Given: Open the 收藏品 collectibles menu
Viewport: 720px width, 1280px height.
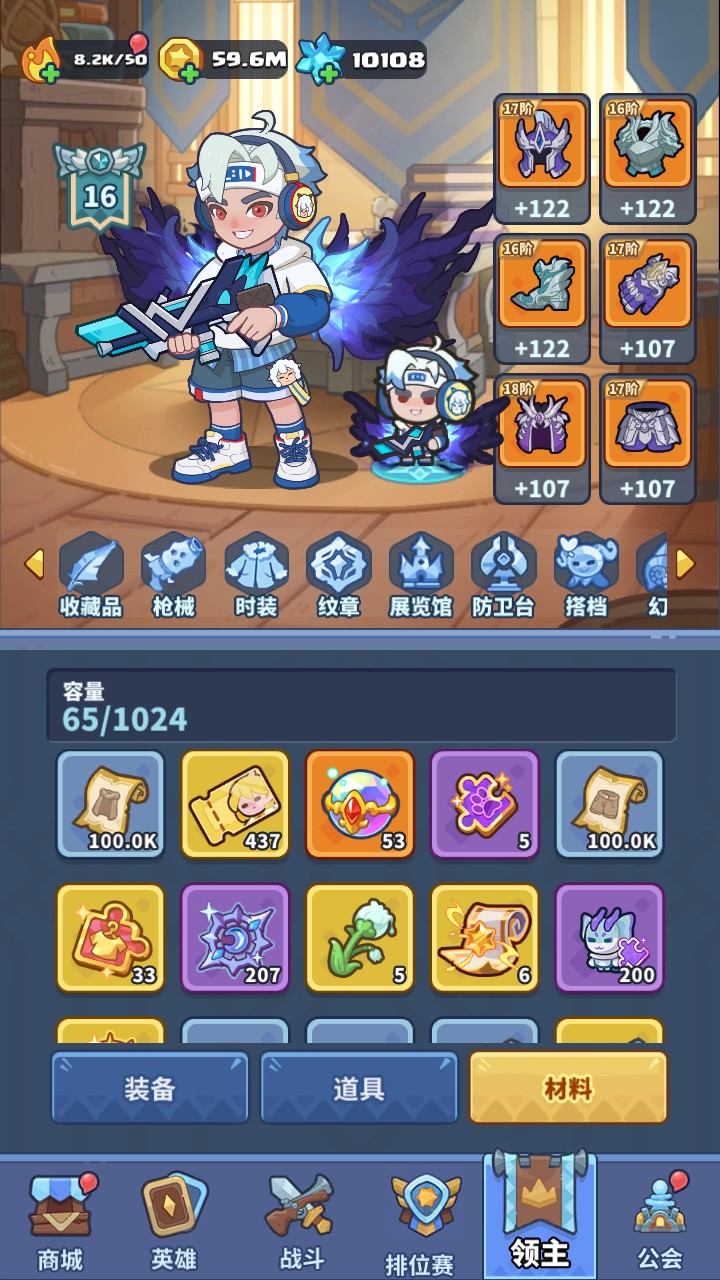Looking at the screenshot, I should pyautogui.click(x=92, y=576).
